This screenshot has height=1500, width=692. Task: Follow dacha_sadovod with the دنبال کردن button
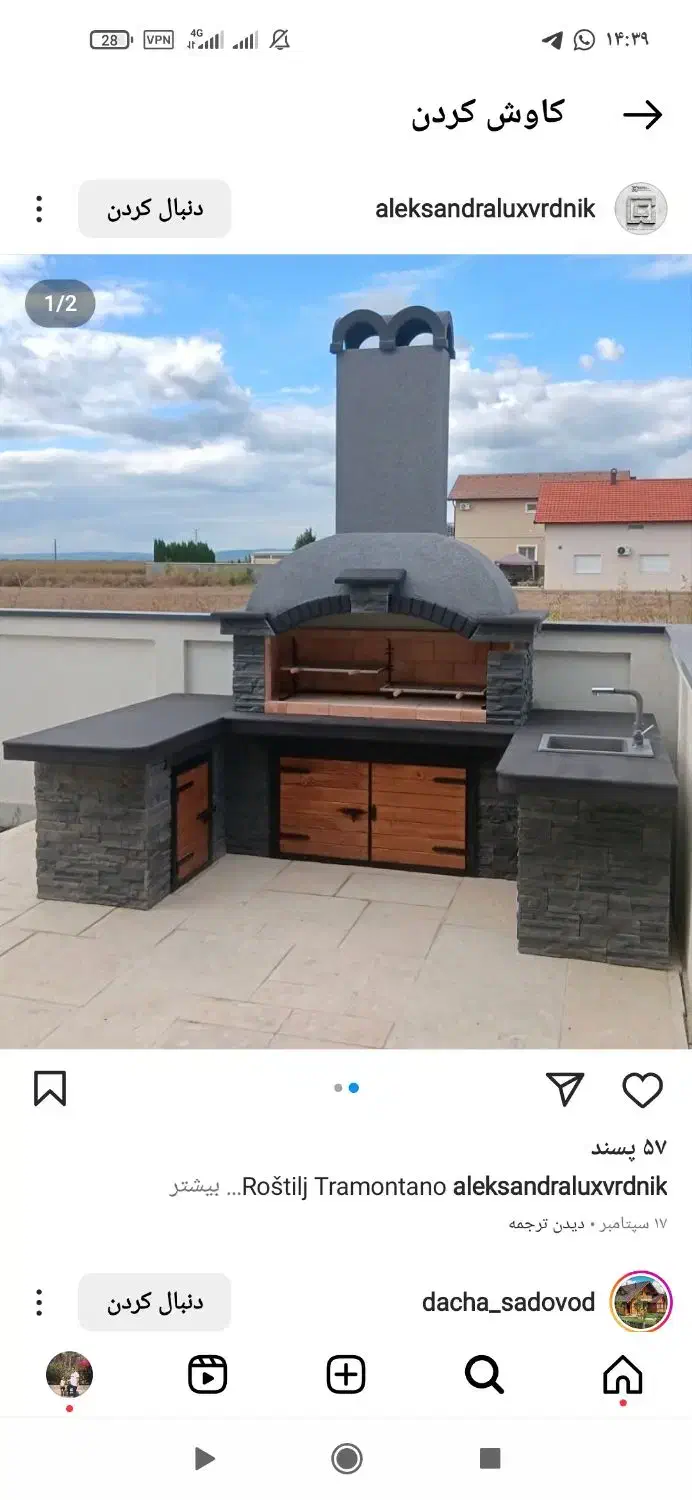click(155, 1302)
